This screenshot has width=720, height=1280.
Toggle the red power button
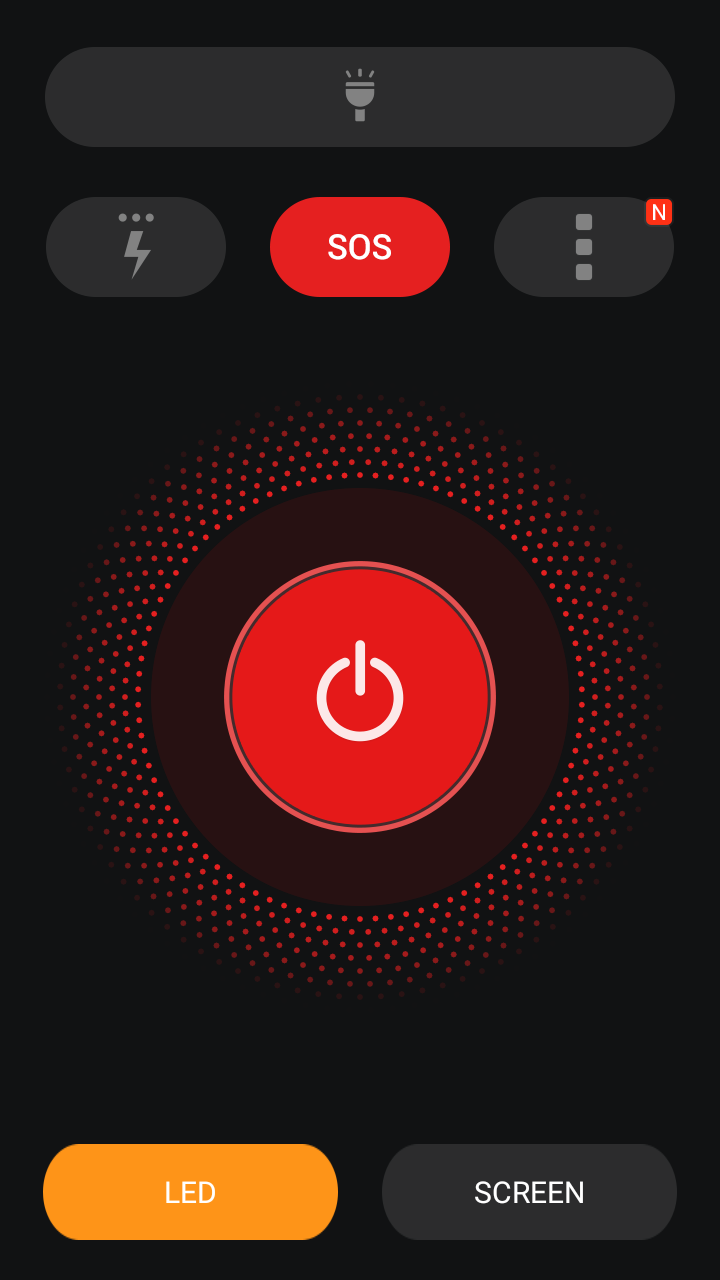pos(360,697)
